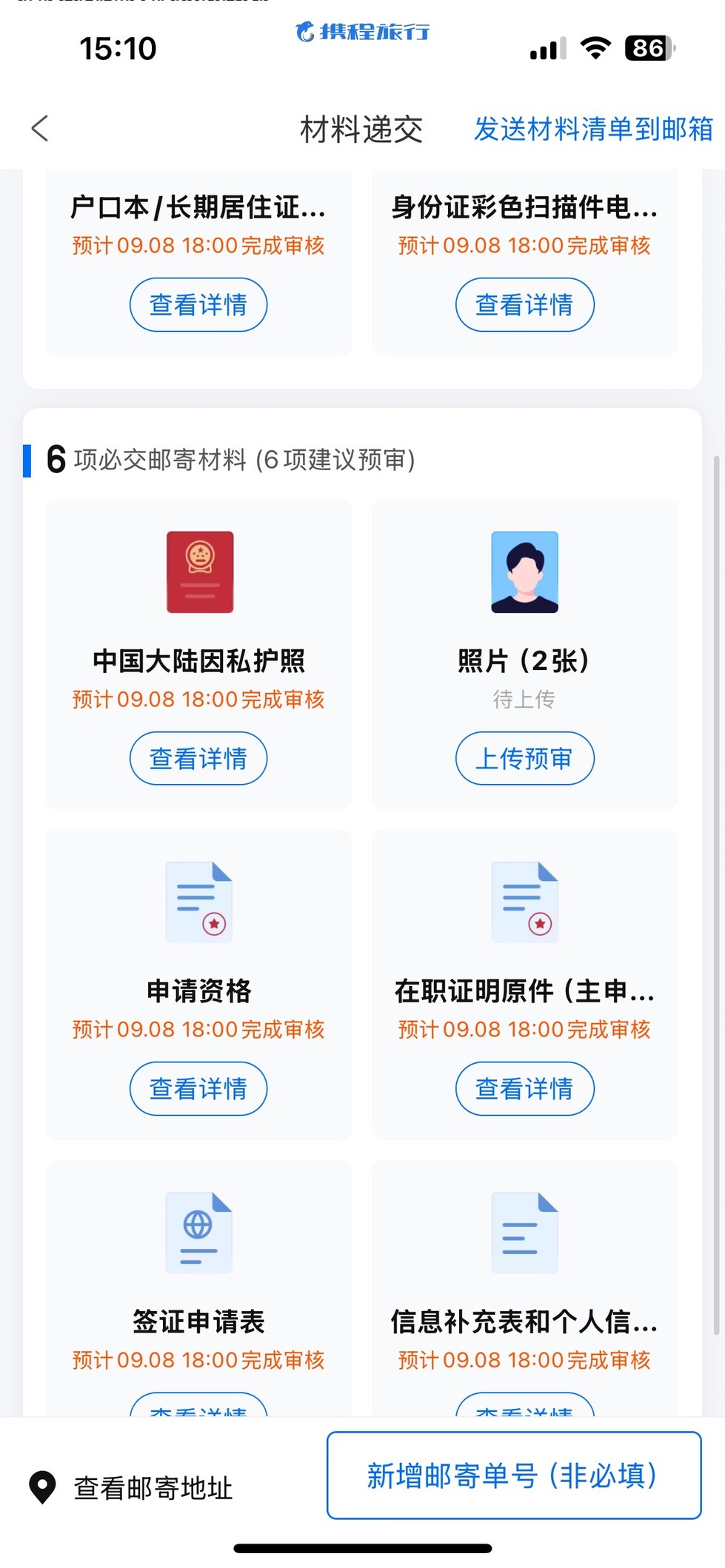This screenshot has width=725, height=1568.
Task: Tap 查看邮寄地址
Action: coord(131,1487)
